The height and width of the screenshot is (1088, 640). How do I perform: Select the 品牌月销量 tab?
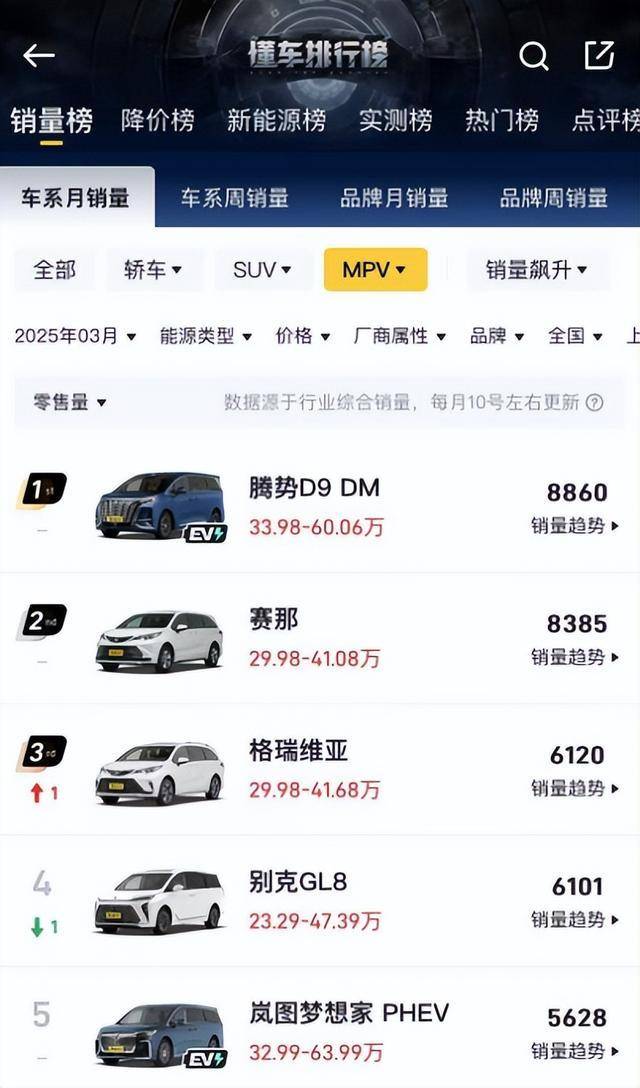point(394,198)
